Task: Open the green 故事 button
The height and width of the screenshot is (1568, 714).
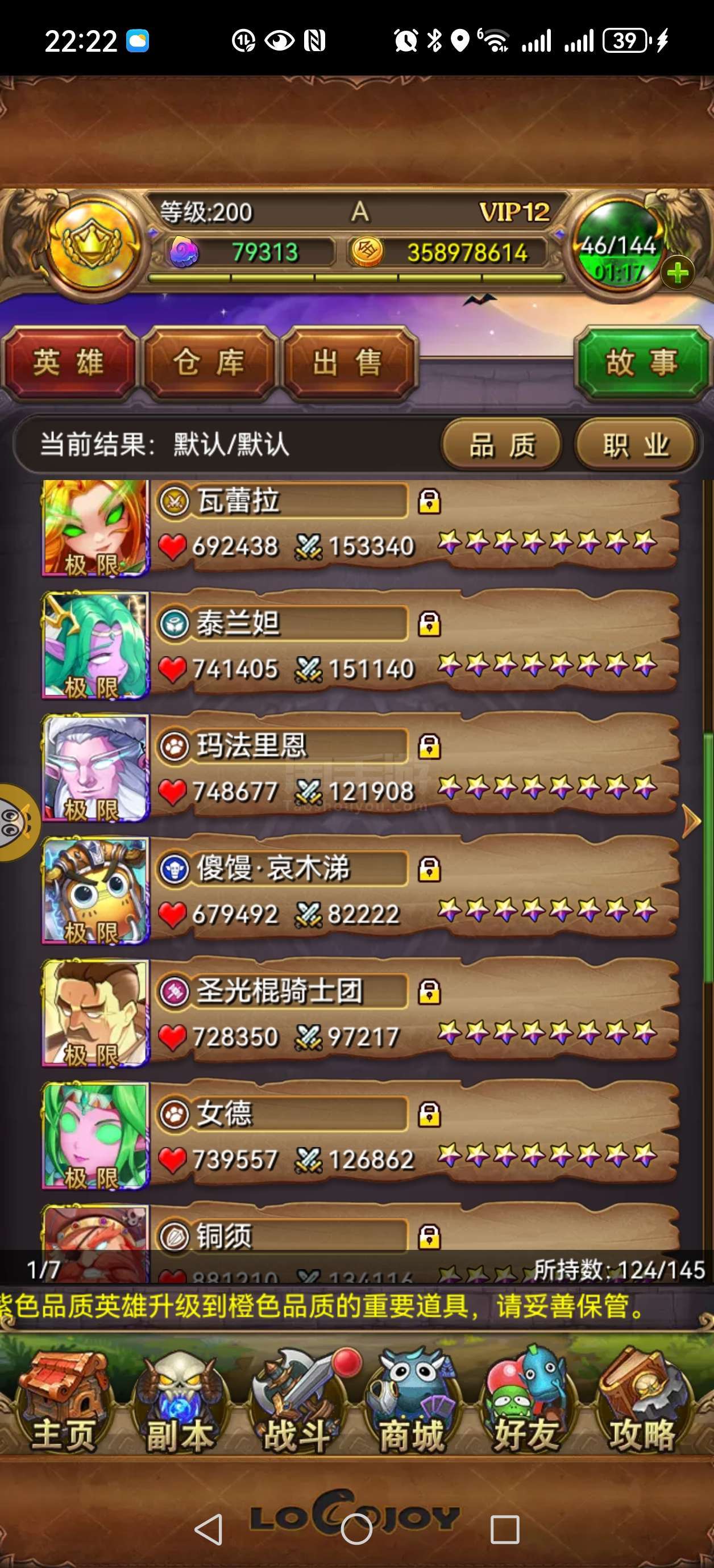Action: pyautogui.click(x=642, y=364)
